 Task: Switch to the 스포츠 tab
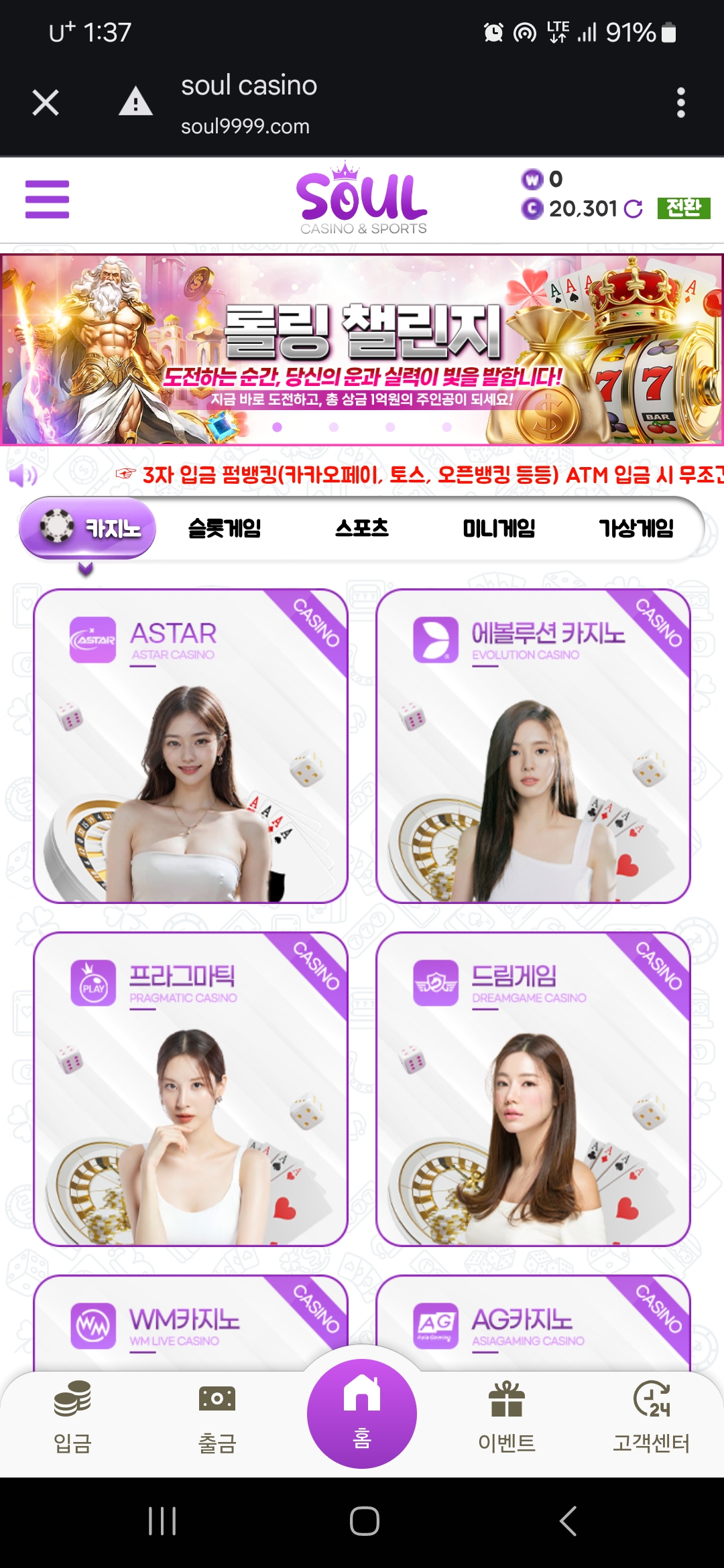coord(362,528)
